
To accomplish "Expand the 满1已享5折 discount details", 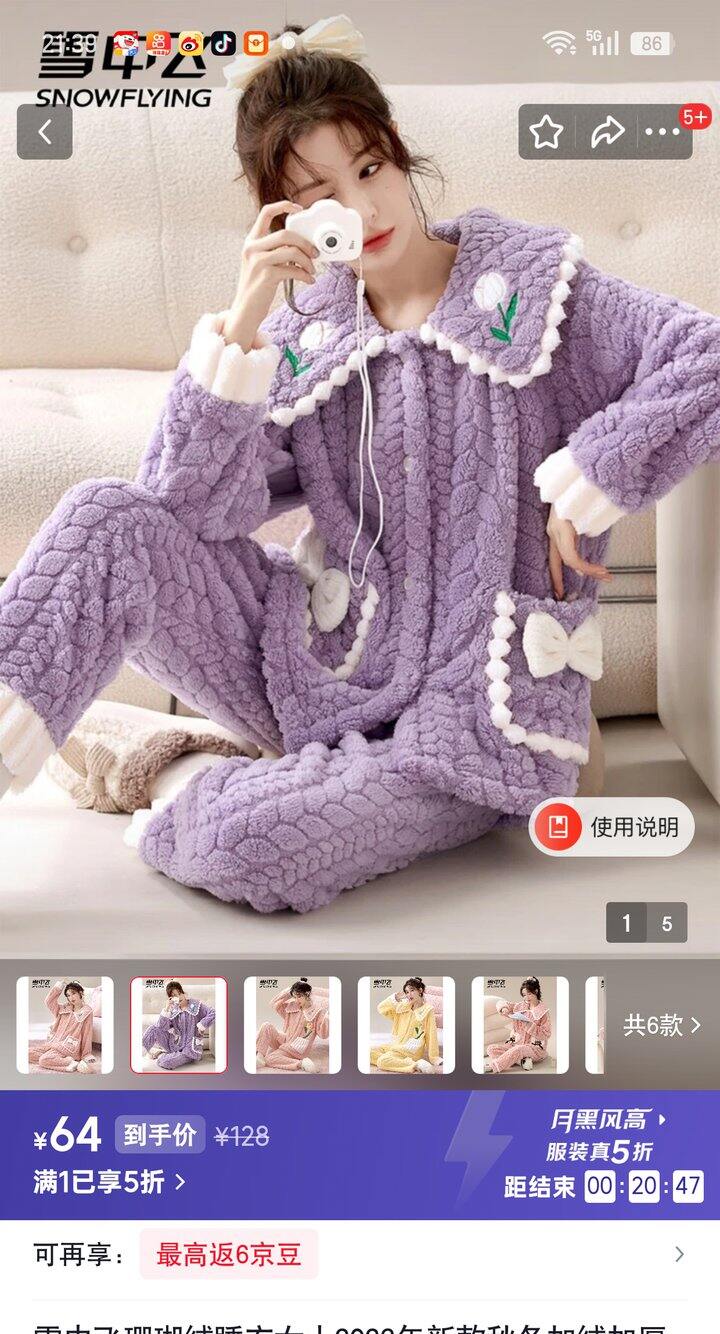I will [110, 1182].
